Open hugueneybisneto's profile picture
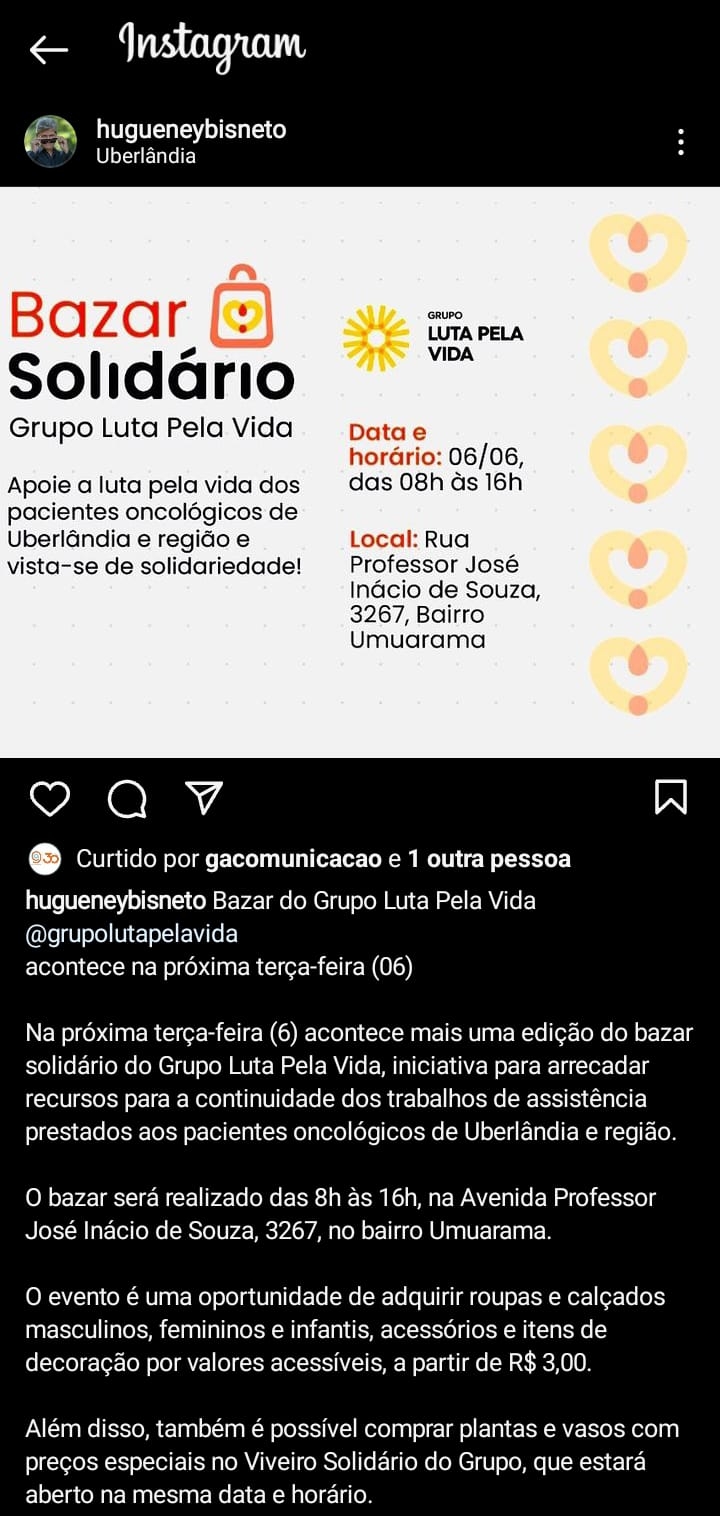Viewport: 720px width, 1516px height. tap(50, 142)
